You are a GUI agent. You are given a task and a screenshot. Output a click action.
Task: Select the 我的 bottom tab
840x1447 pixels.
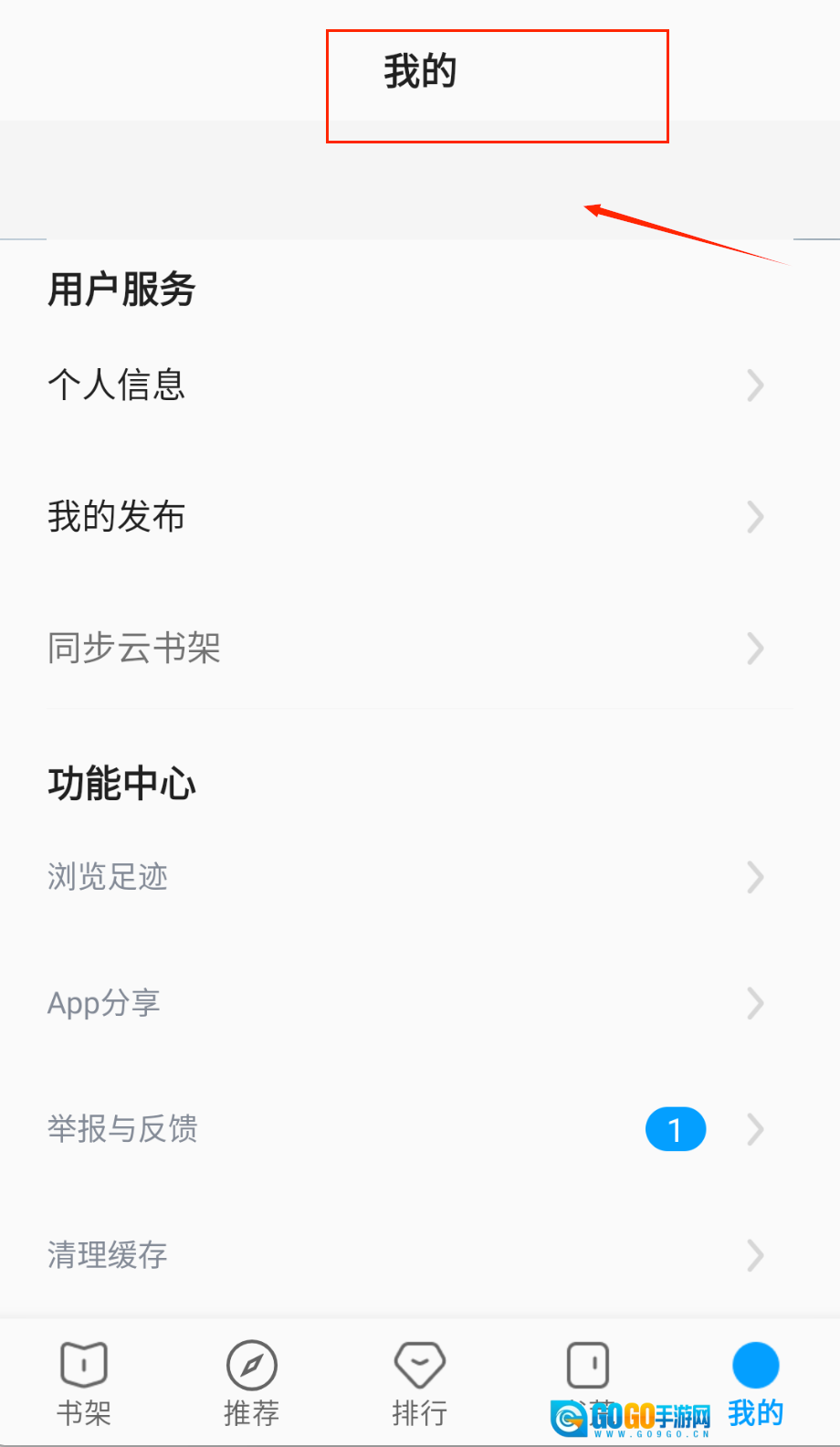[x=756, y=1383]
